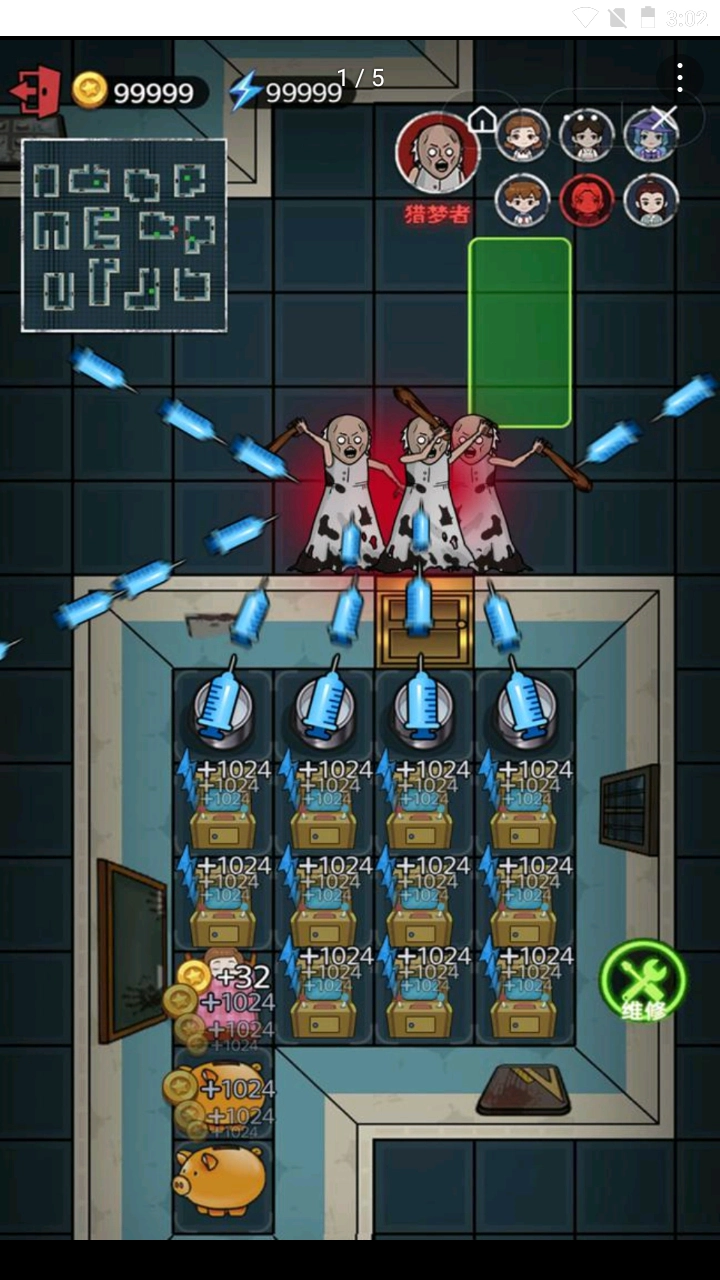Open the three-dot overflow menu

click(680, 78)
